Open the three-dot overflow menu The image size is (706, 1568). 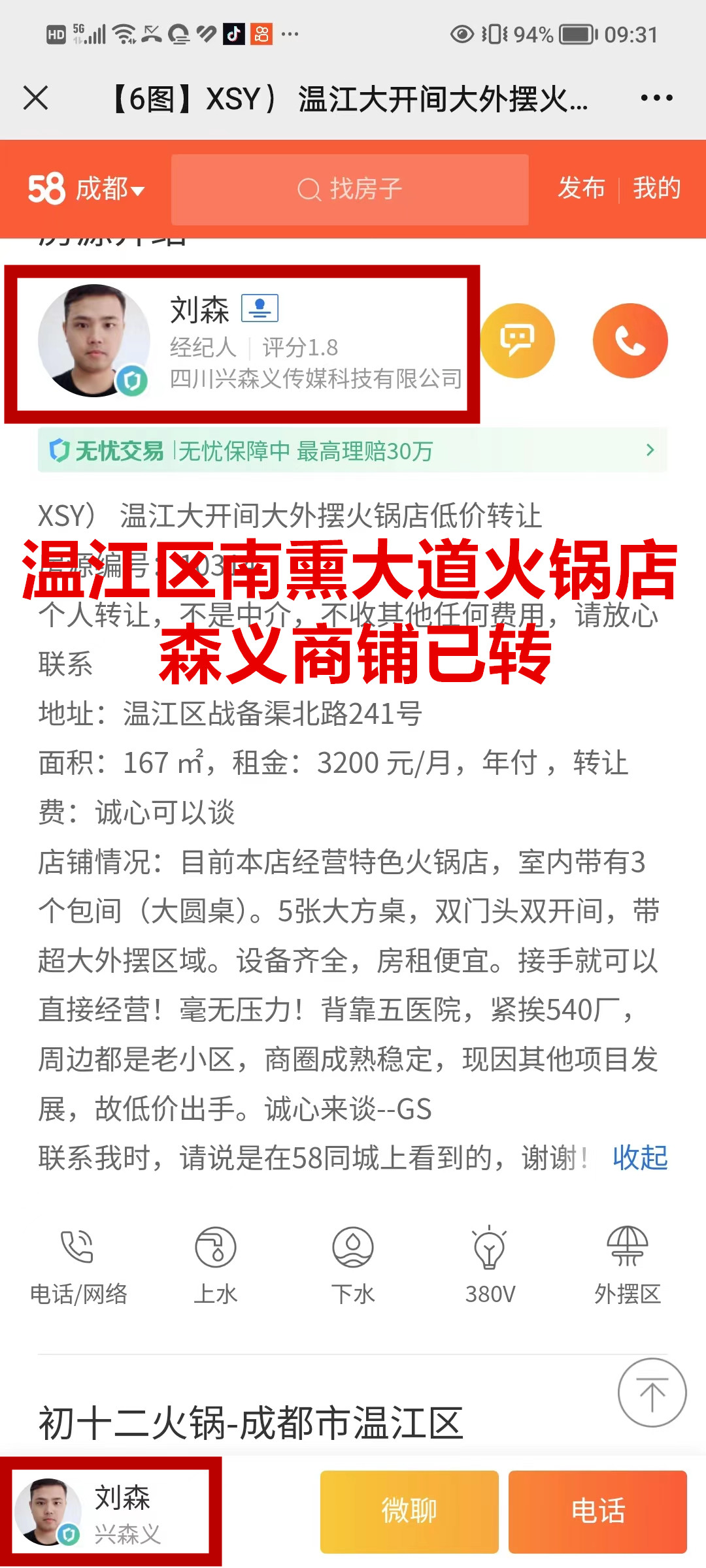656,98
